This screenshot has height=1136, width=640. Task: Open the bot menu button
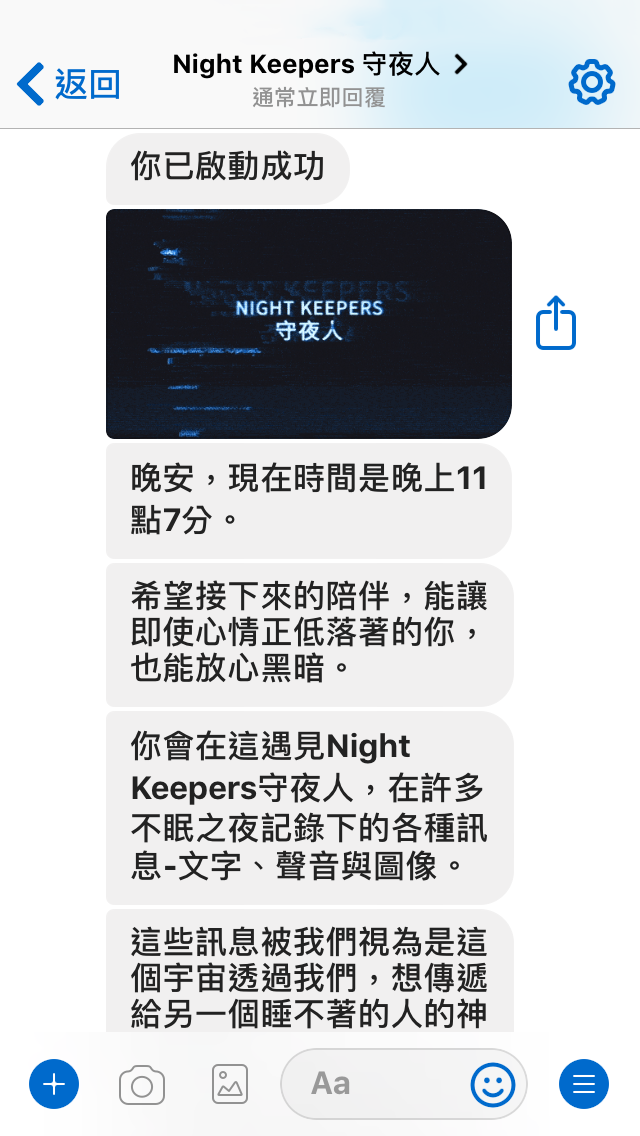click(584, 1084)
